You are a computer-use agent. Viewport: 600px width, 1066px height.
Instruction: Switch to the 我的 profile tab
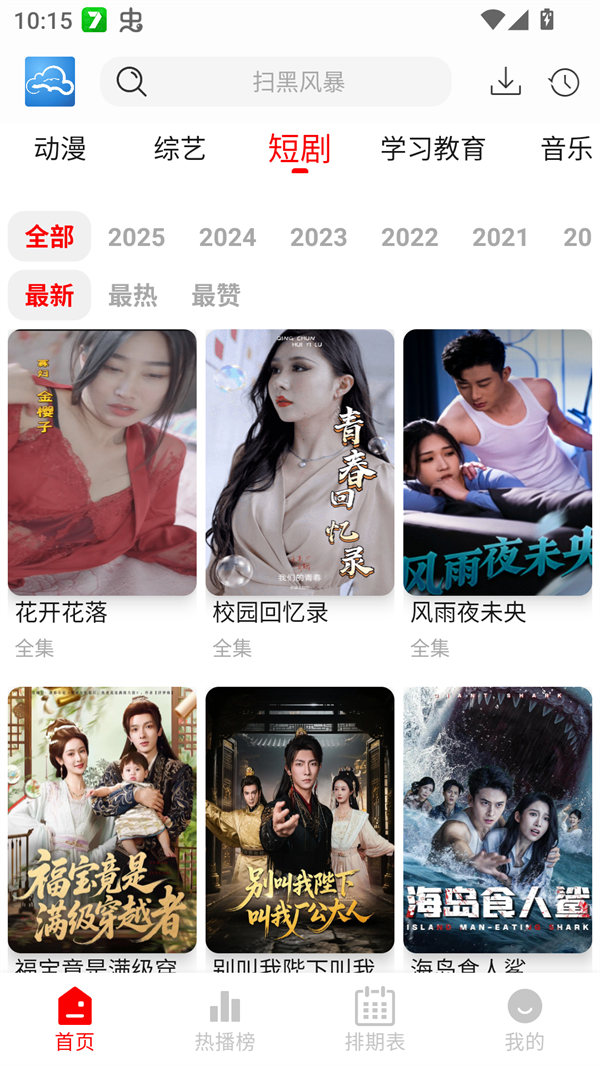click(524, 1020)
